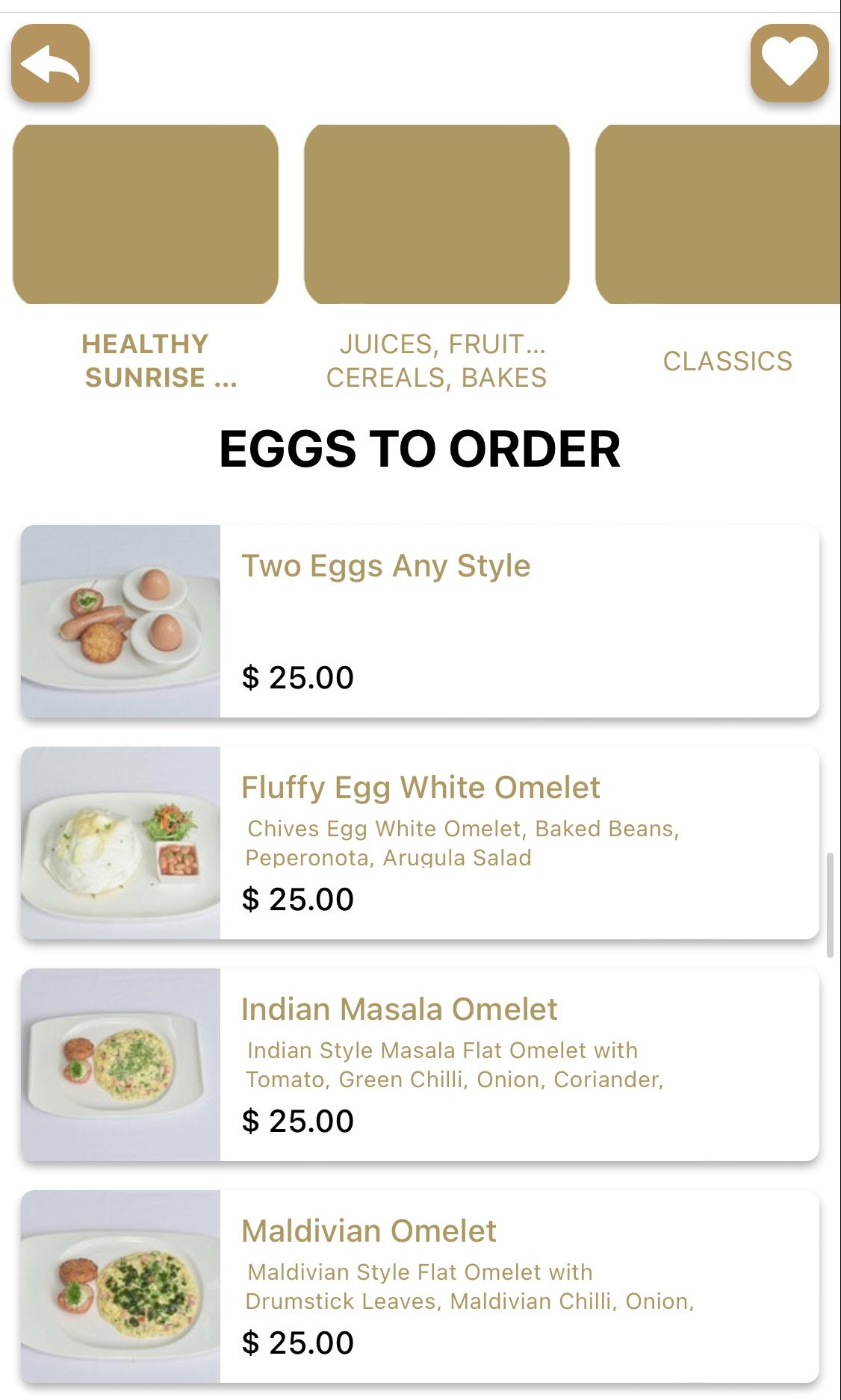The height and width of the screenshot is (1400, 841).
Task: Select the Indian Masala Omelet card
Action: click(420, 1065)
